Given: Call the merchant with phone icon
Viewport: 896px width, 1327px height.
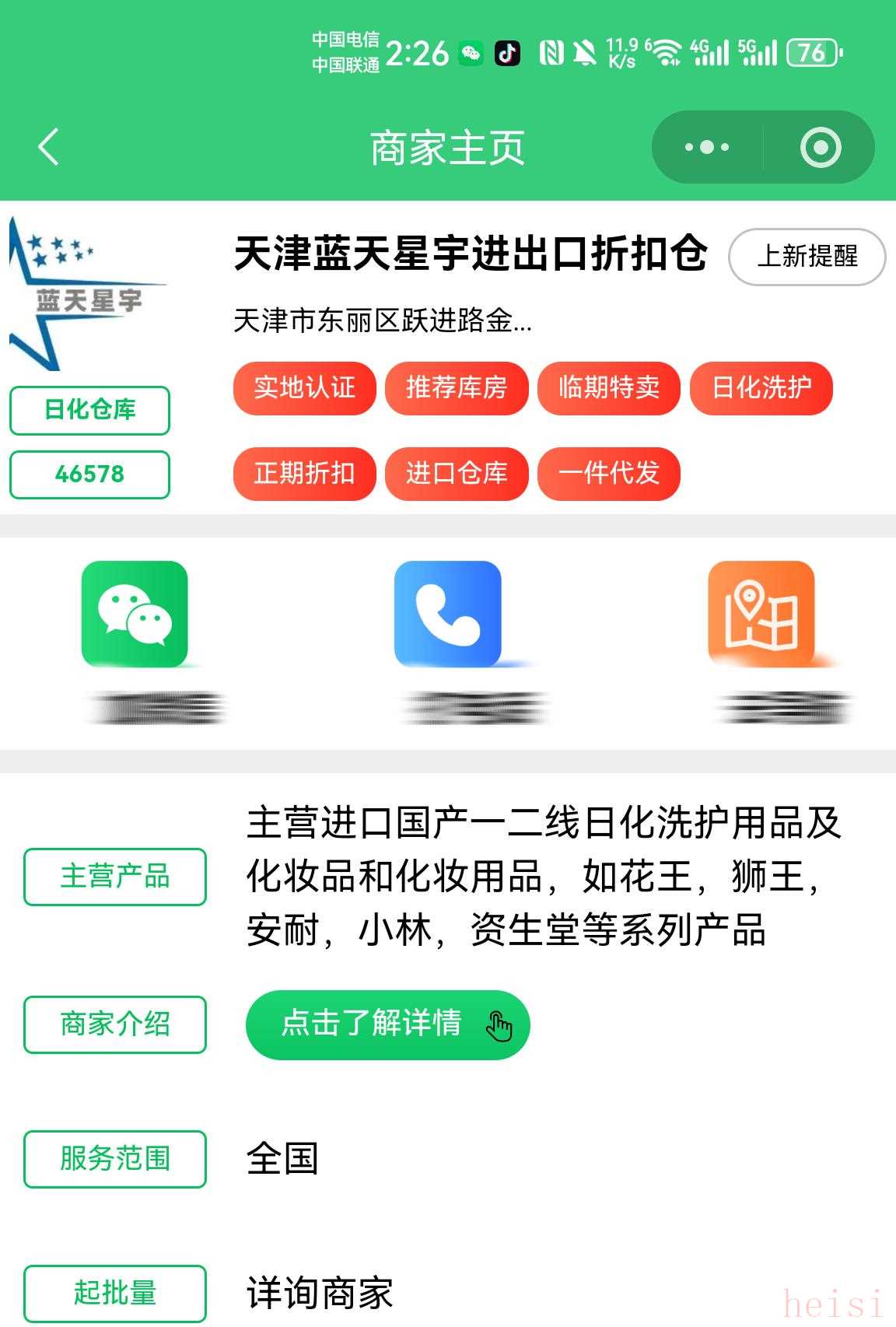Looking at the screenshot, I should 448,614.
